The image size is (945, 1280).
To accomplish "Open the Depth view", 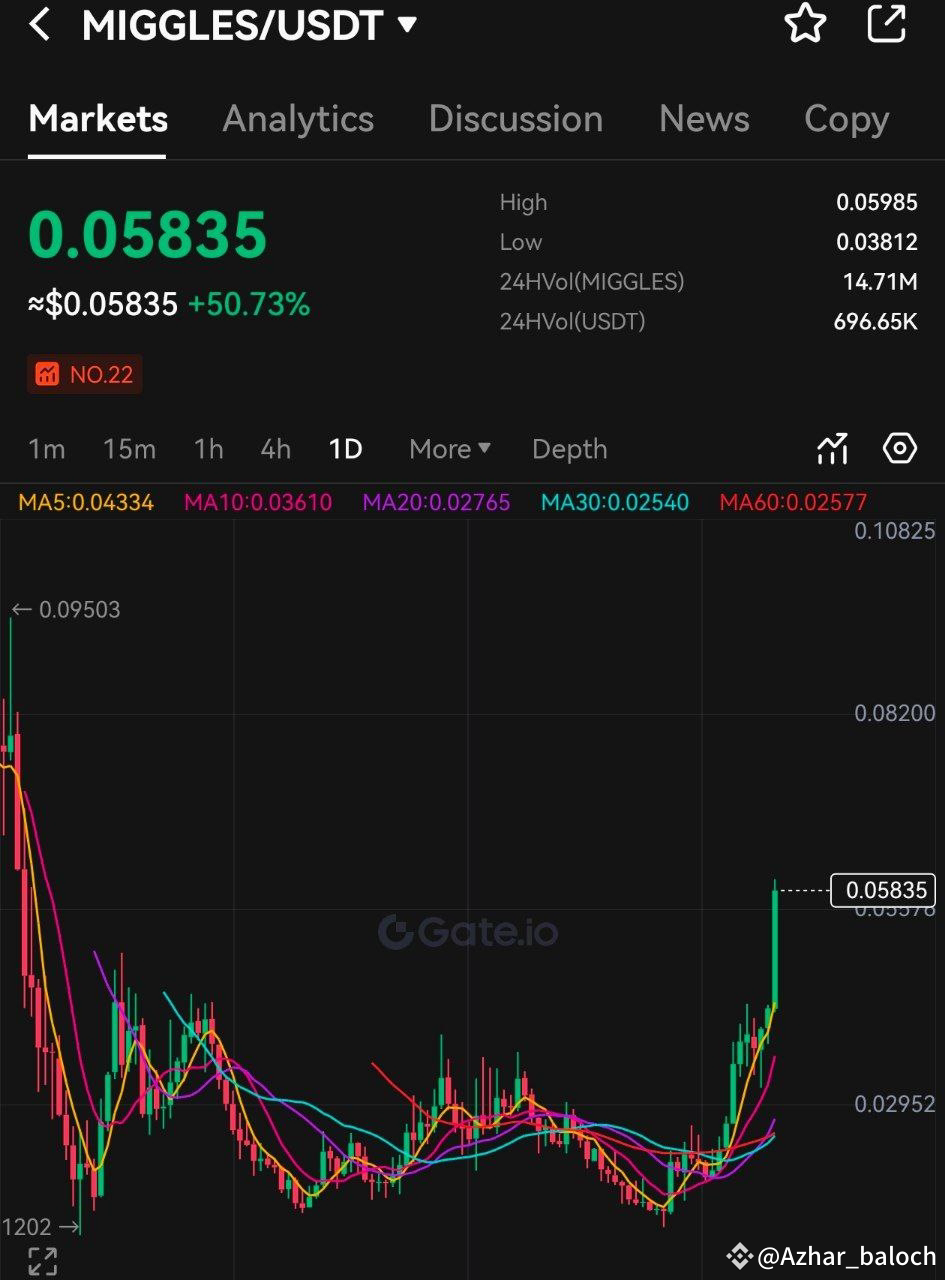I will tap(569, 449).
